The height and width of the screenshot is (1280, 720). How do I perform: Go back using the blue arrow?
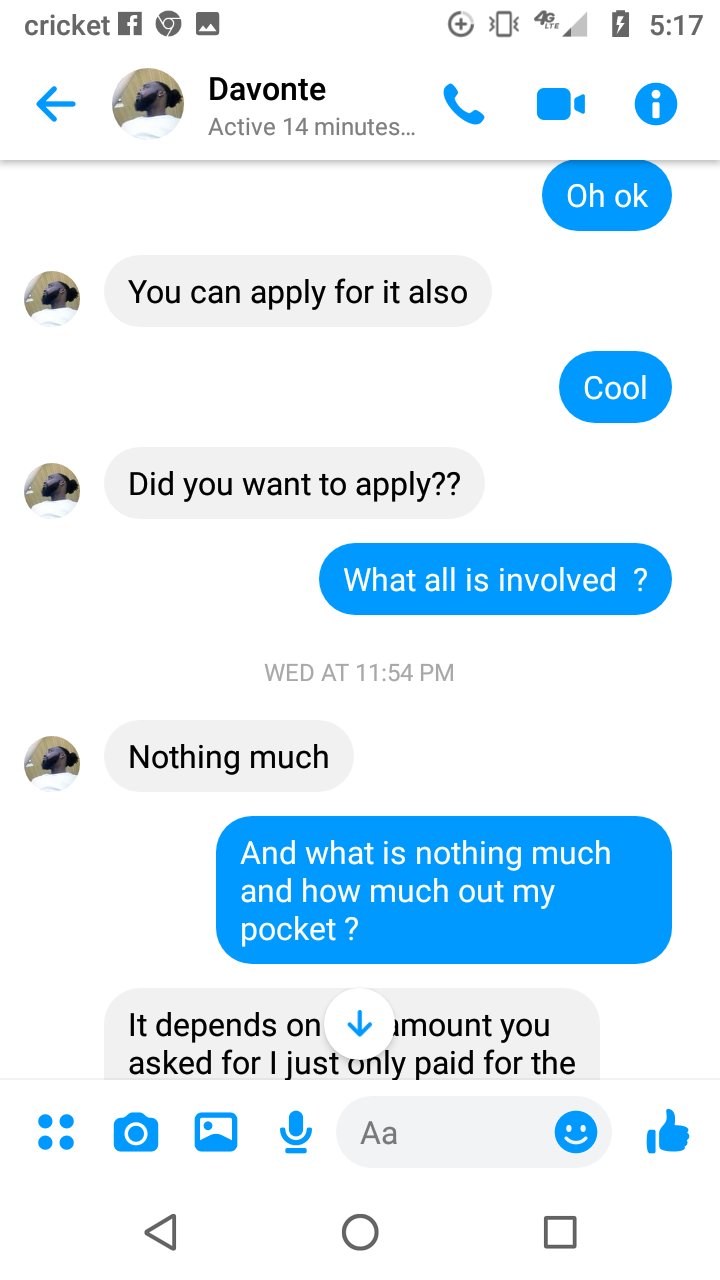tap(56, 104)
